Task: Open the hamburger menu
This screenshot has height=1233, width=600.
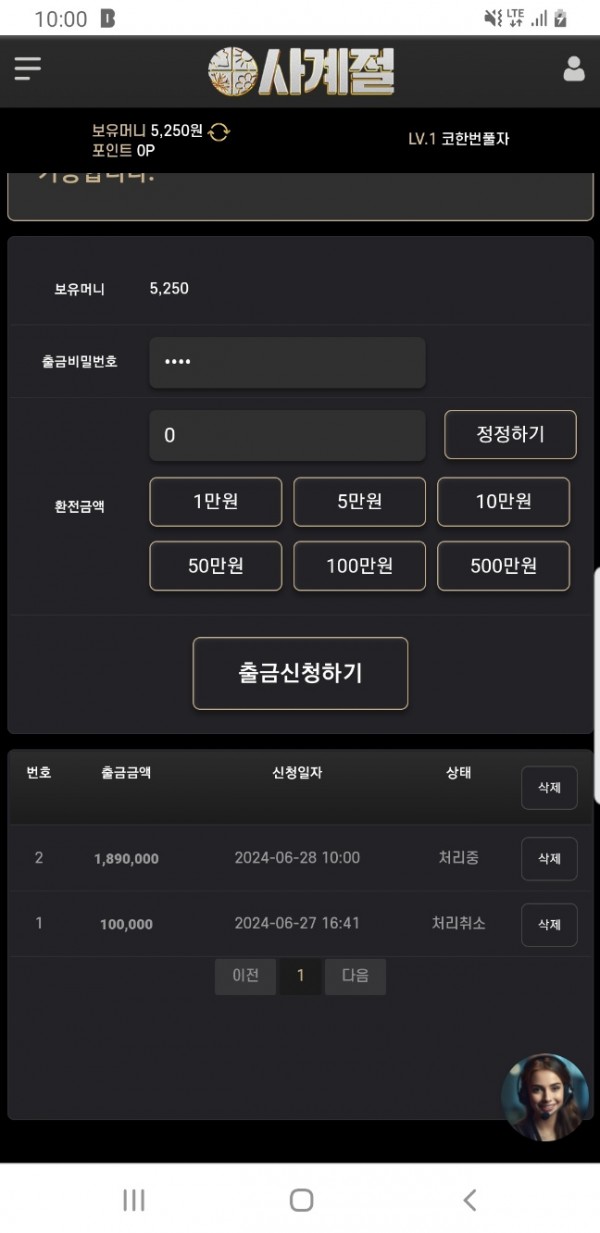Action: coord(28,69)
